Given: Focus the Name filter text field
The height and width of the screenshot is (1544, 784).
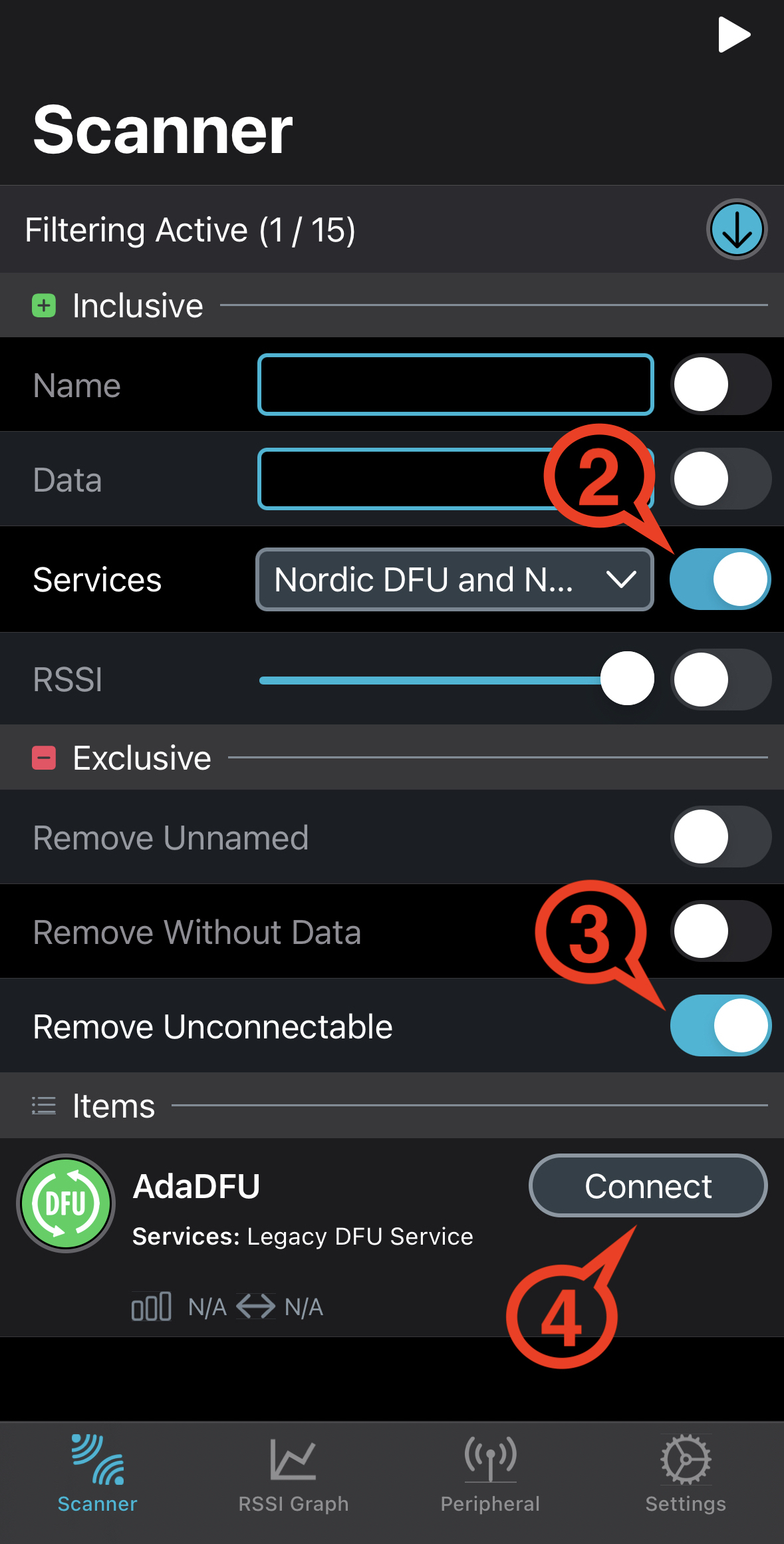Looking at the screenshot, I should coord(456,385).
